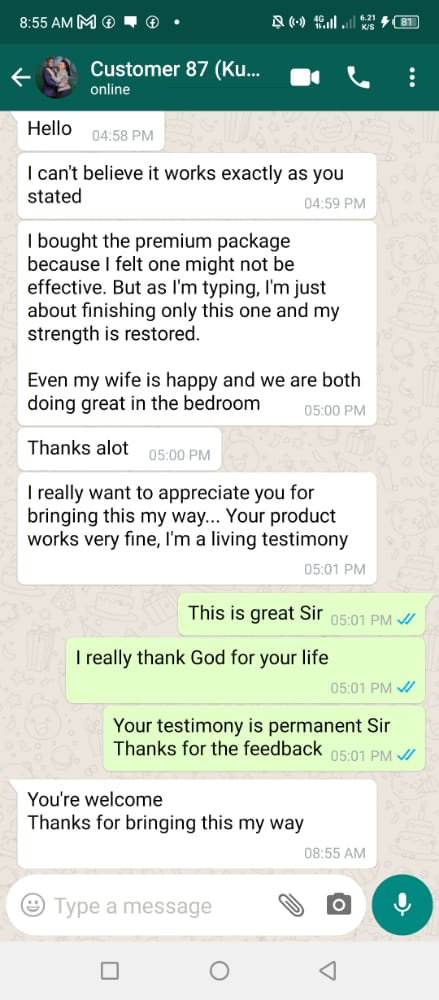Open the camera from the message bar
The image size is (439, 1000).
[339, 904]
